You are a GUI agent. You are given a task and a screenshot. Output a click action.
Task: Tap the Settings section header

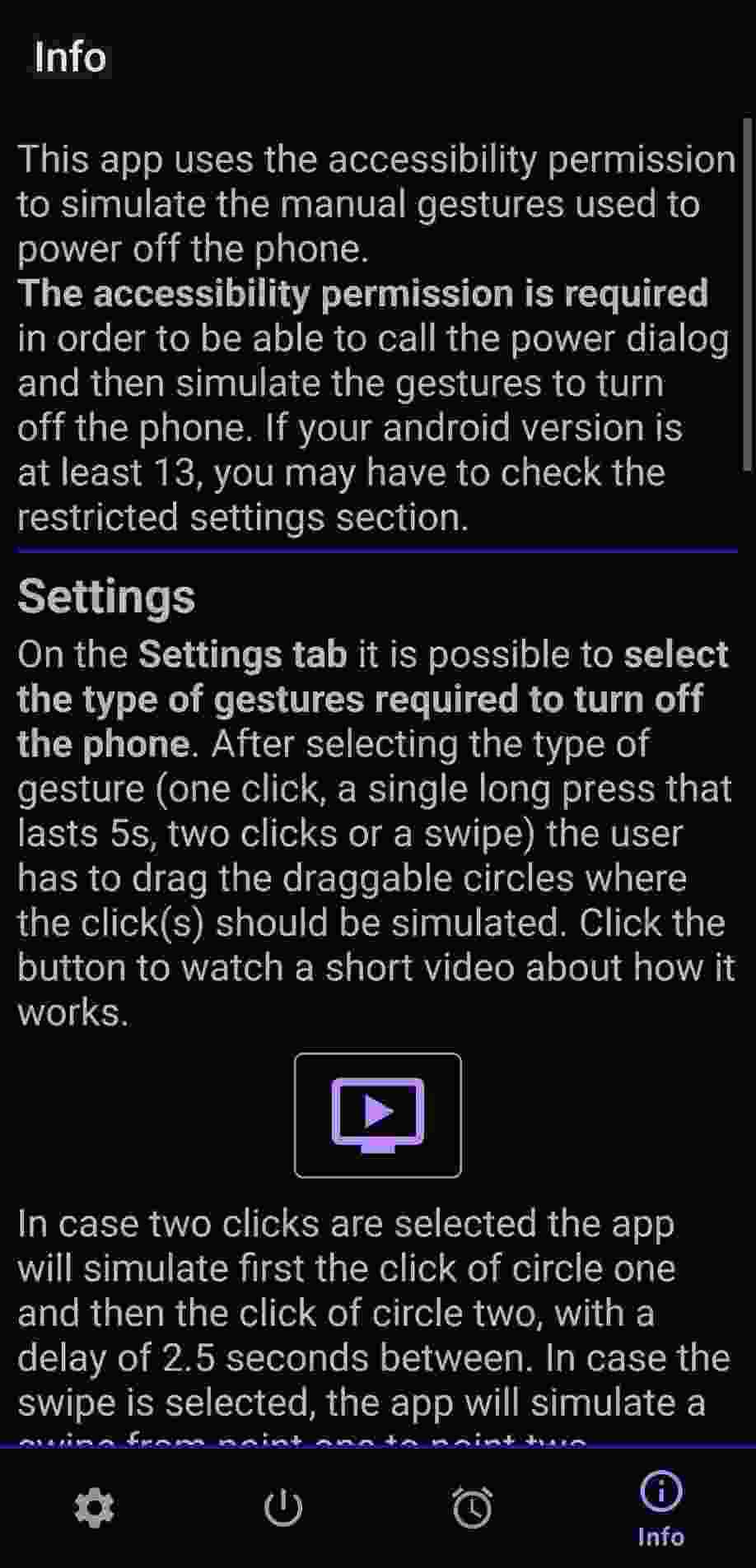(105, 596)
